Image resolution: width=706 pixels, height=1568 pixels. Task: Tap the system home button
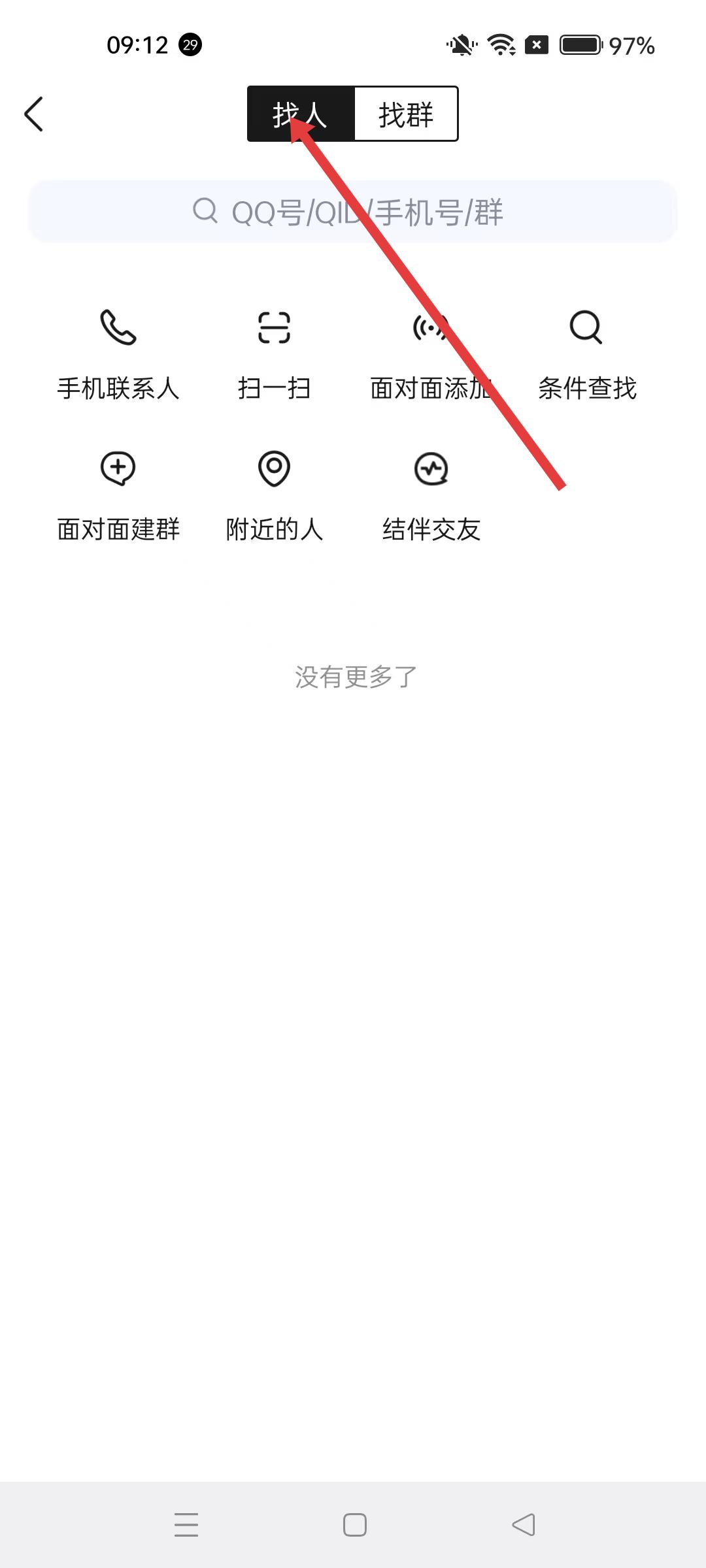tap(354, 1525)
